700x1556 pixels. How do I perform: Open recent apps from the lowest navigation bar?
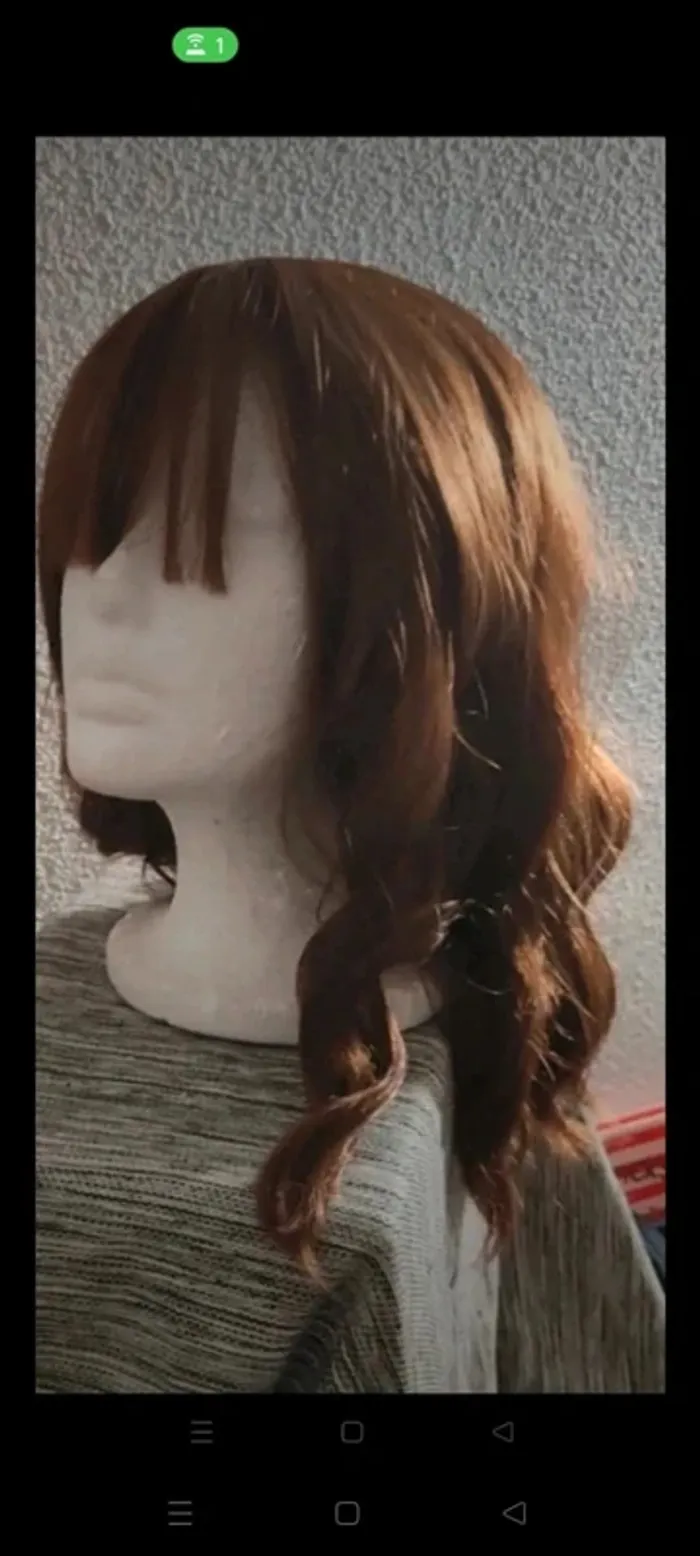coord(180,1513)
